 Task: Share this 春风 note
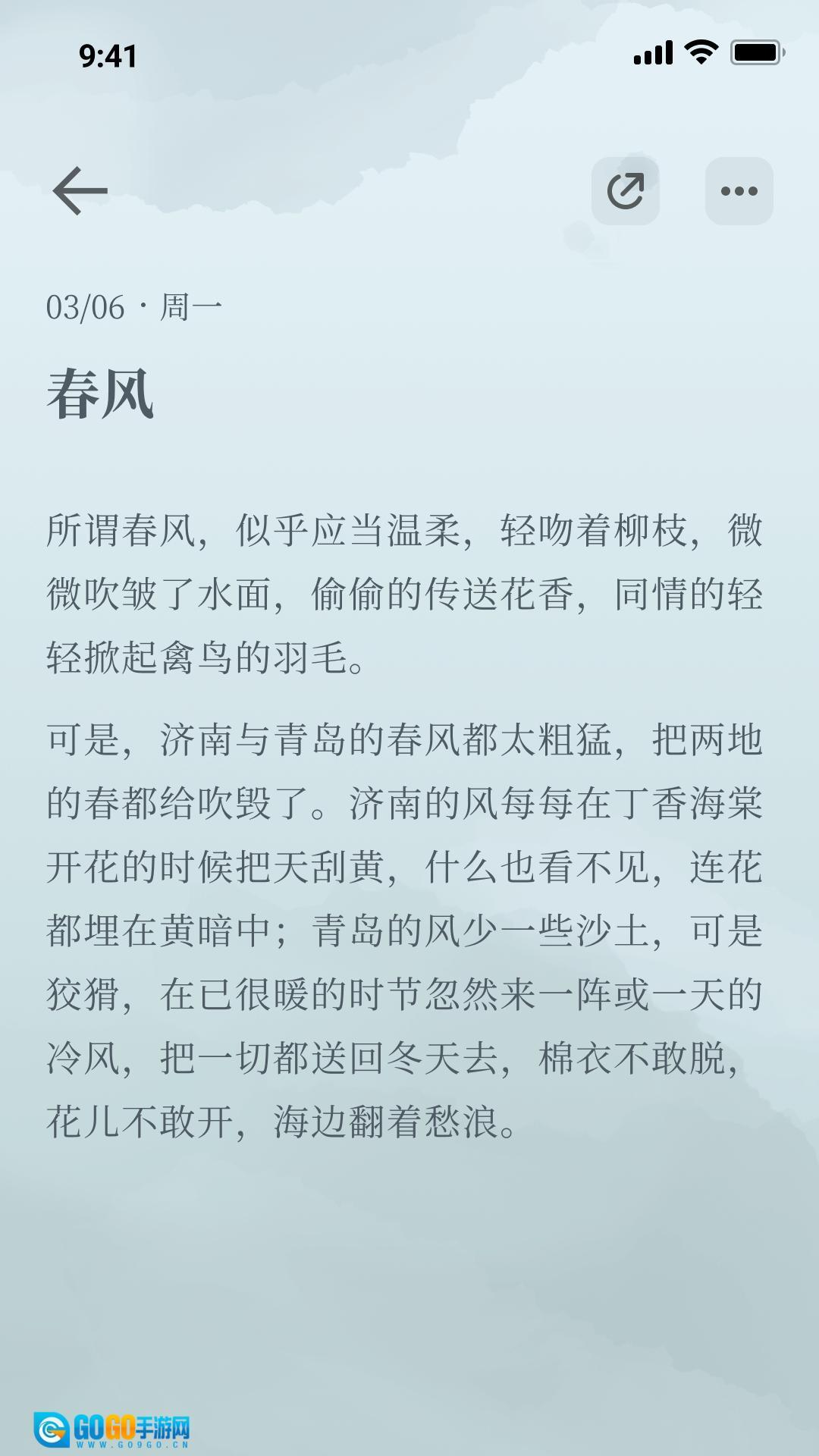click(626, 191)
